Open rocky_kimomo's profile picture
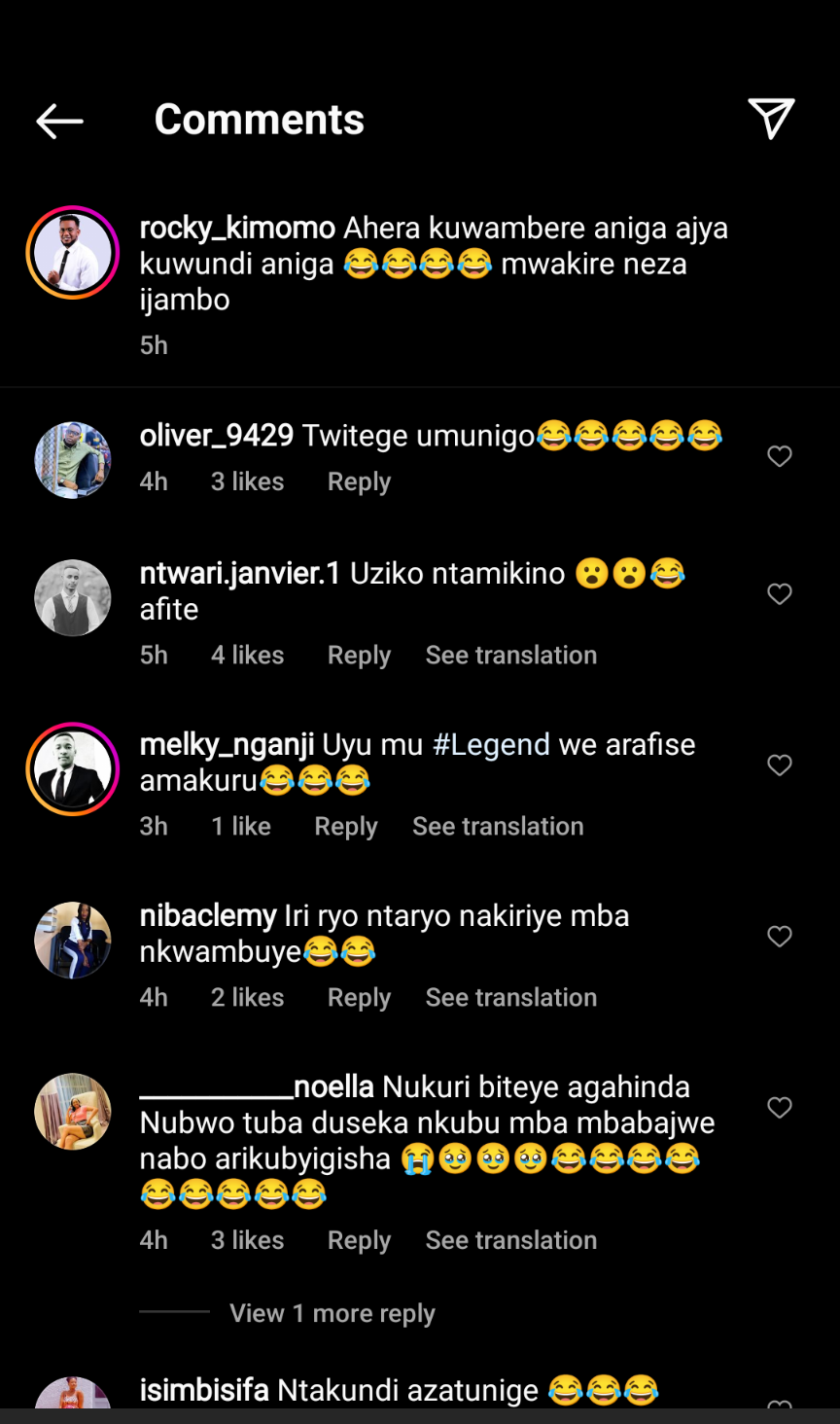The width and height of the screenshot is (840, 1424). (x=73, y=253)
